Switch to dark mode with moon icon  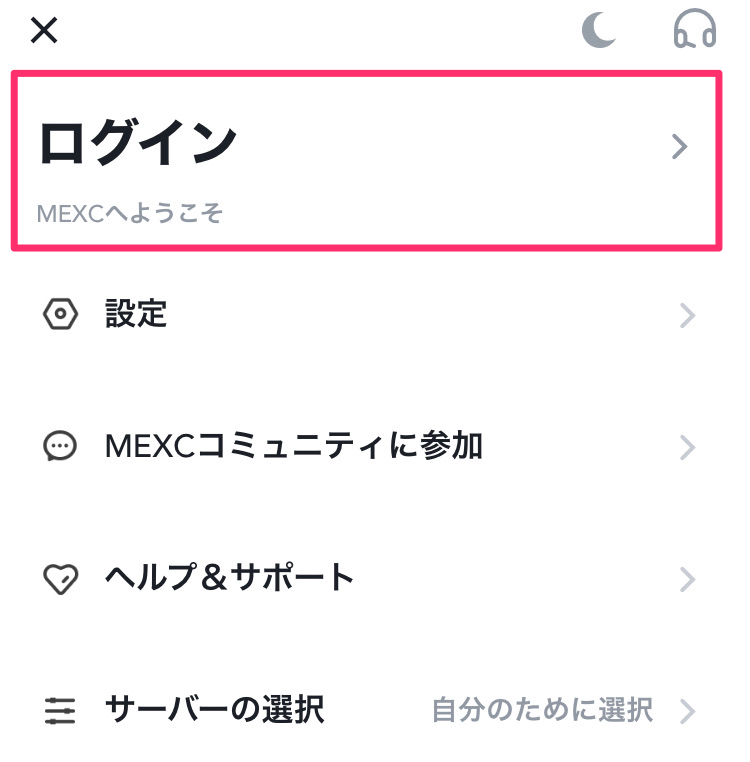(600, 30)
